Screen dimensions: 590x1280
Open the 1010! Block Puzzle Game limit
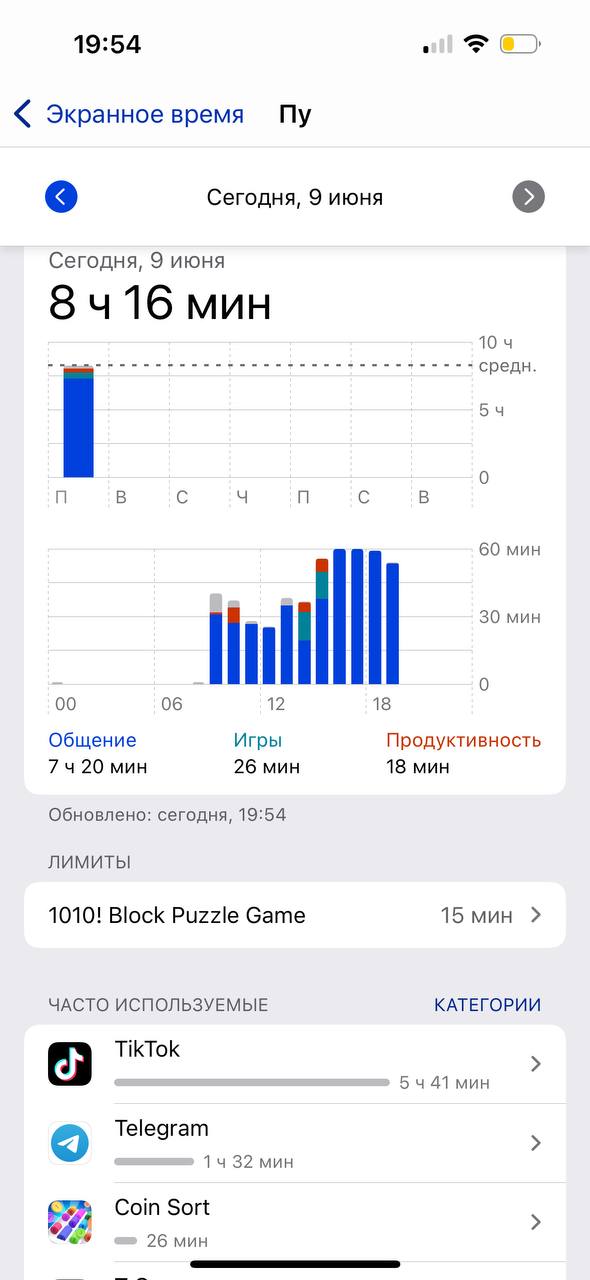pos(295,915)
